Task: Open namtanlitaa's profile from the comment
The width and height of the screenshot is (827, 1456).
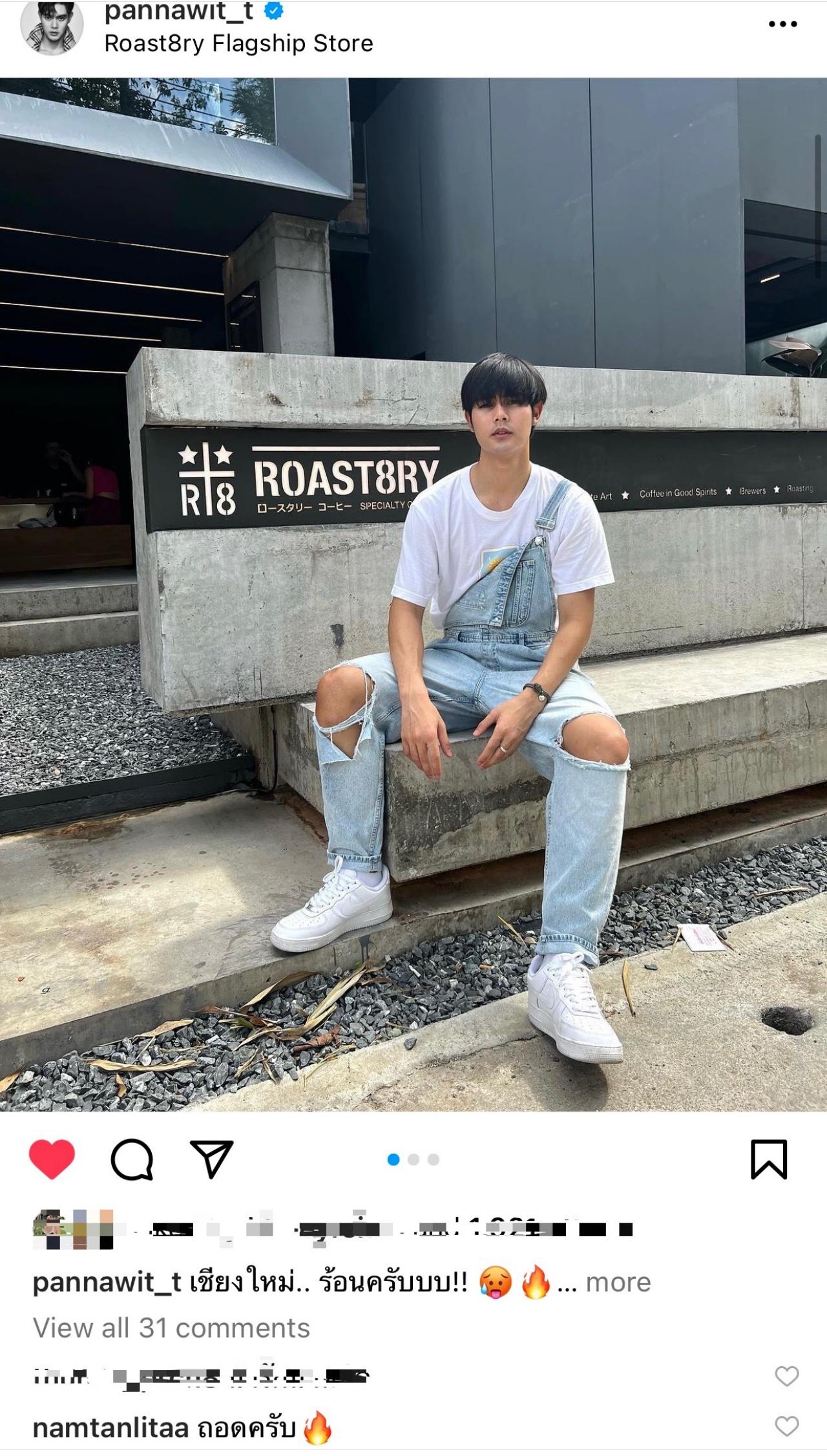Action: (110, 1428)
